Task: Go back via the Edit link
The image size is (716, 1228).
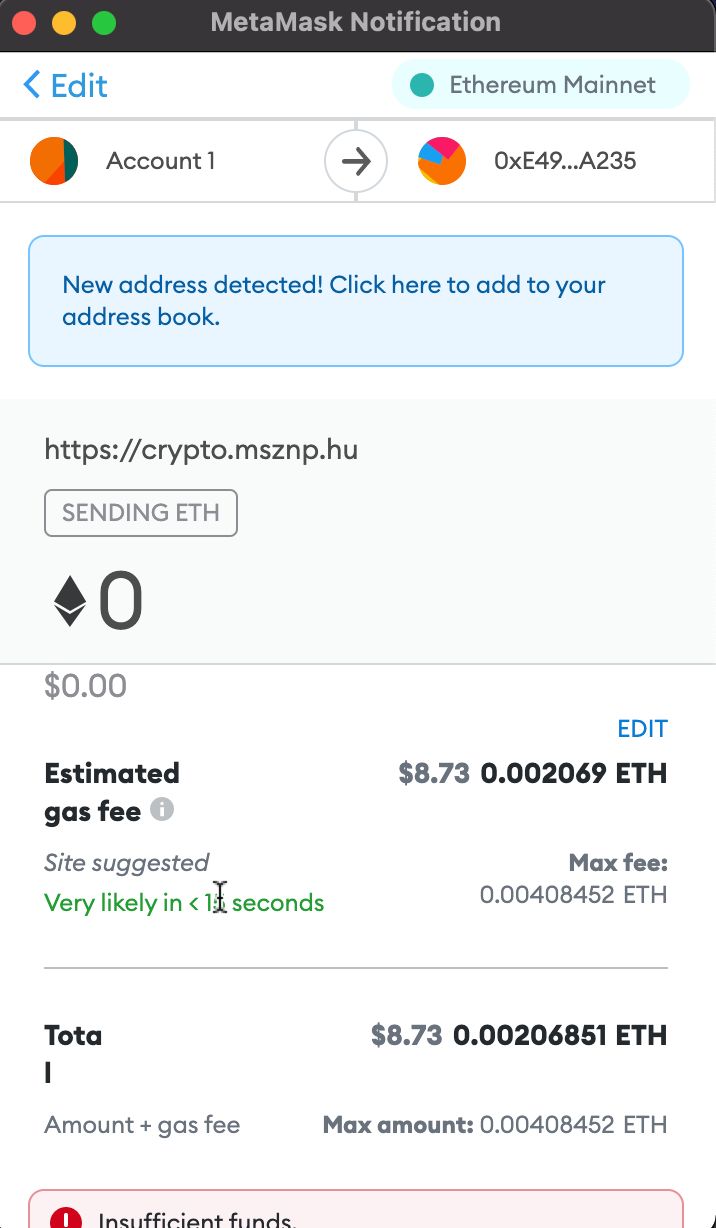Action: click(65, 85)
